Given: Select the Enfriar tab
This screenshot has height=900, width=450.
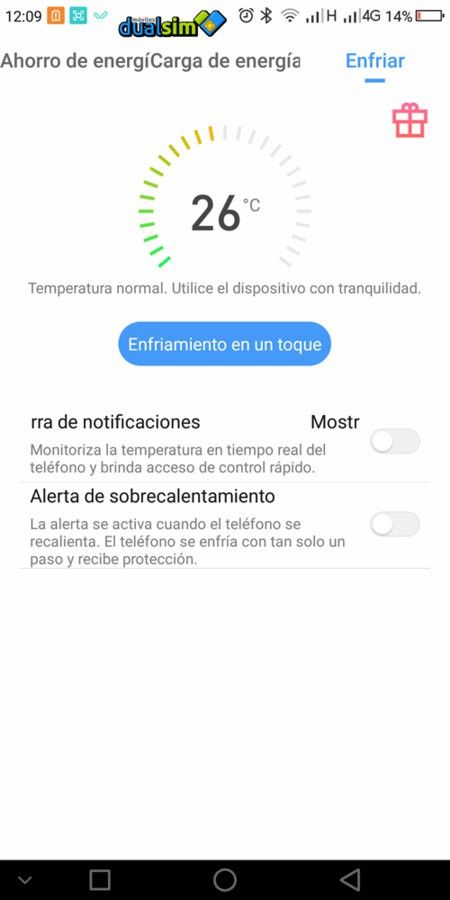Looking at the screenshot, I should [x=375, y=61].
